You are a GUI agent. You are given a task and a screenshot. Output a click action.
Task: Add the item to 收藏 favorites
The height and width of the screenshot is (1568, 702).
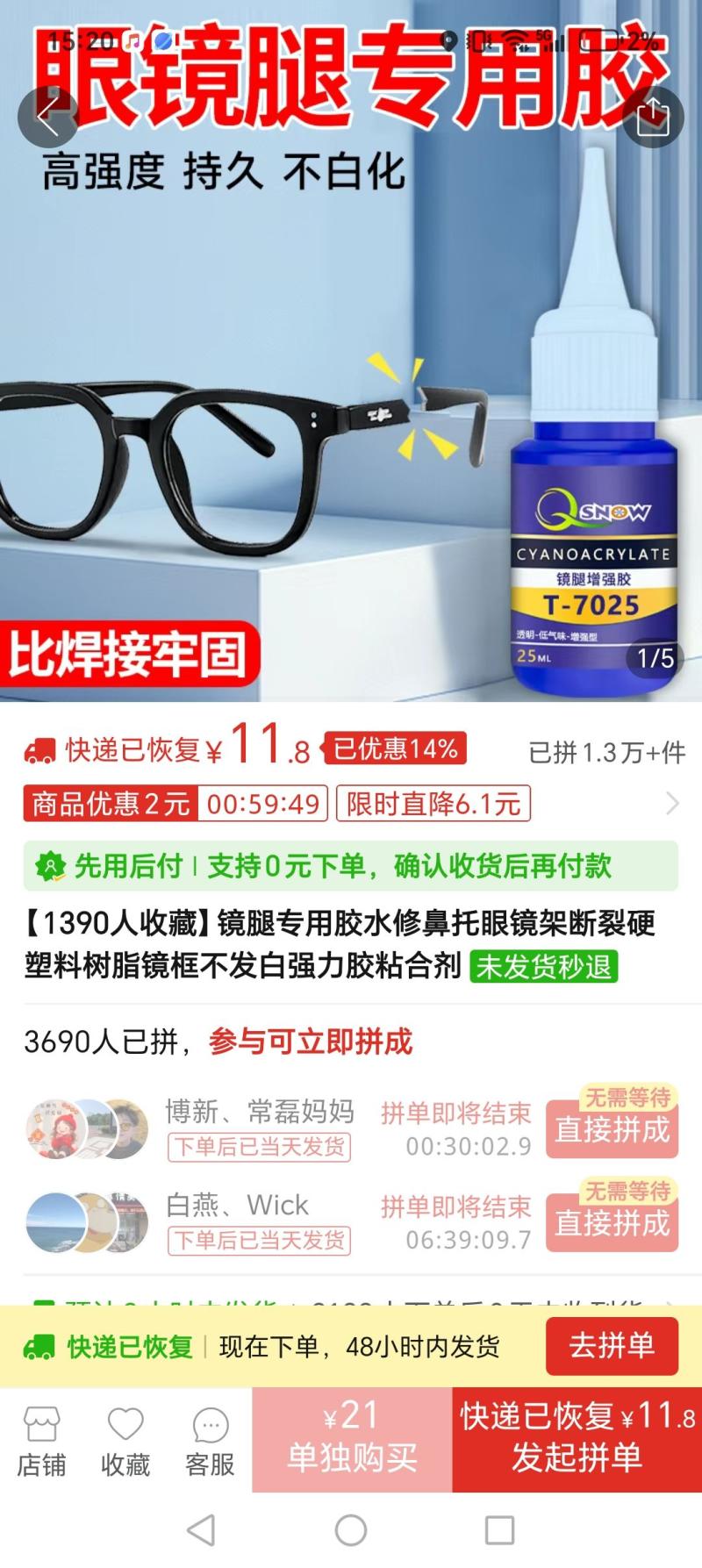125,1442
